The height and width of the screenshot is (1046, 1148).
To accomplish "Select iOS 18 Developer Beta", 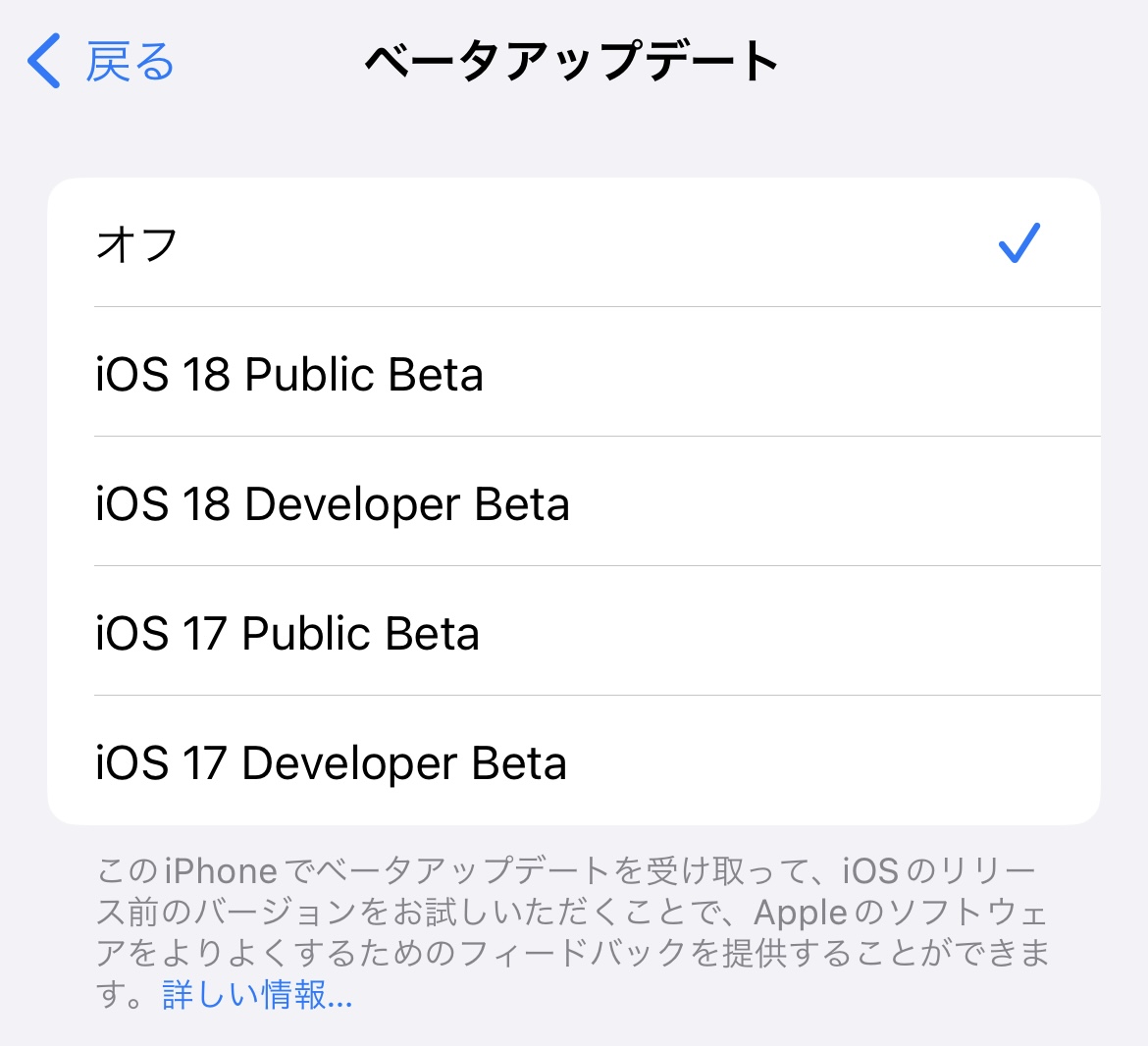I will pos(573,503).
